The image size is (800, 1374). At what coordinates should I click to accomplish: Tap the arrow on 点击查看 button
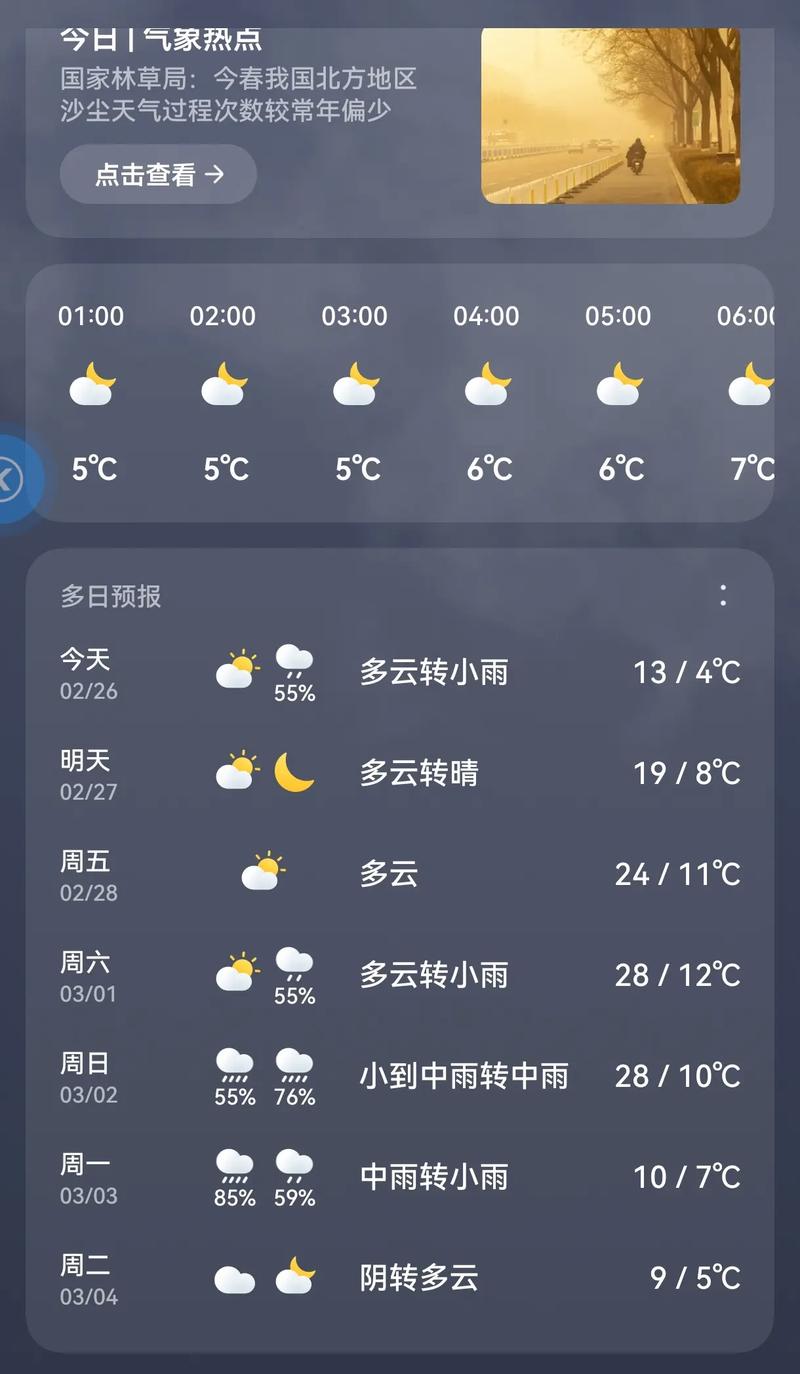pos(214,173)
